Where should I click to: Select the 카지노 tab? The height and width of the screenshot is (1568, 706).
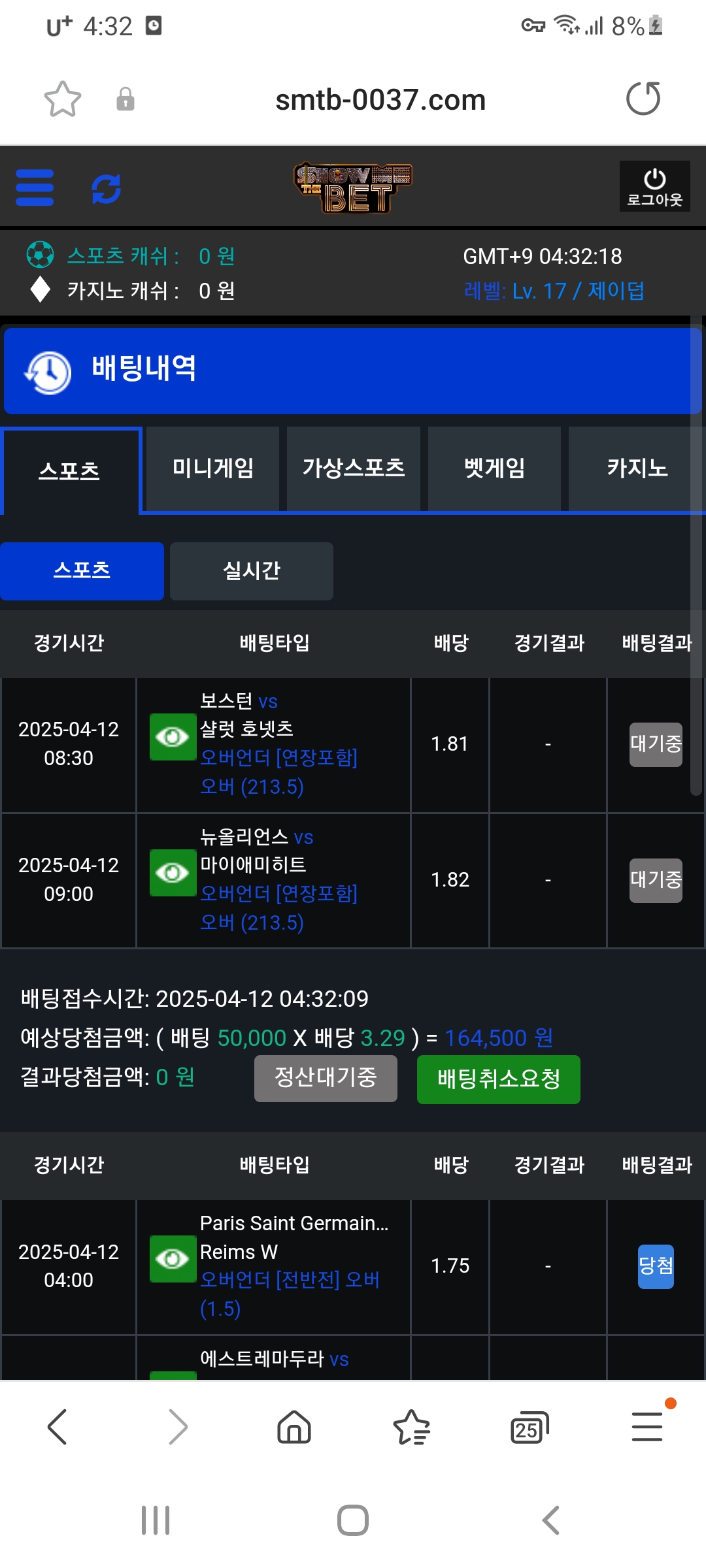point(637,468)
